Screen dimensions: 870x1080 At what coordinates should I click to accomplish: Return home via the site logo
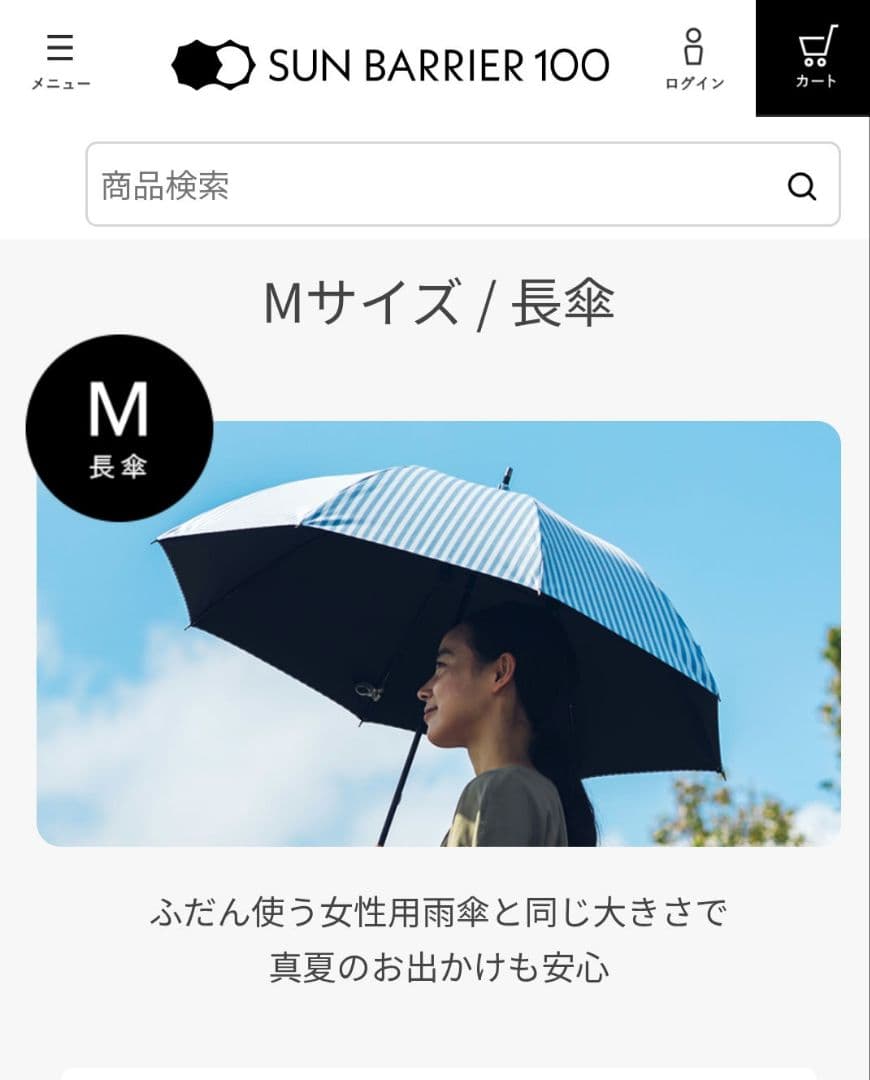pos(390,62)
